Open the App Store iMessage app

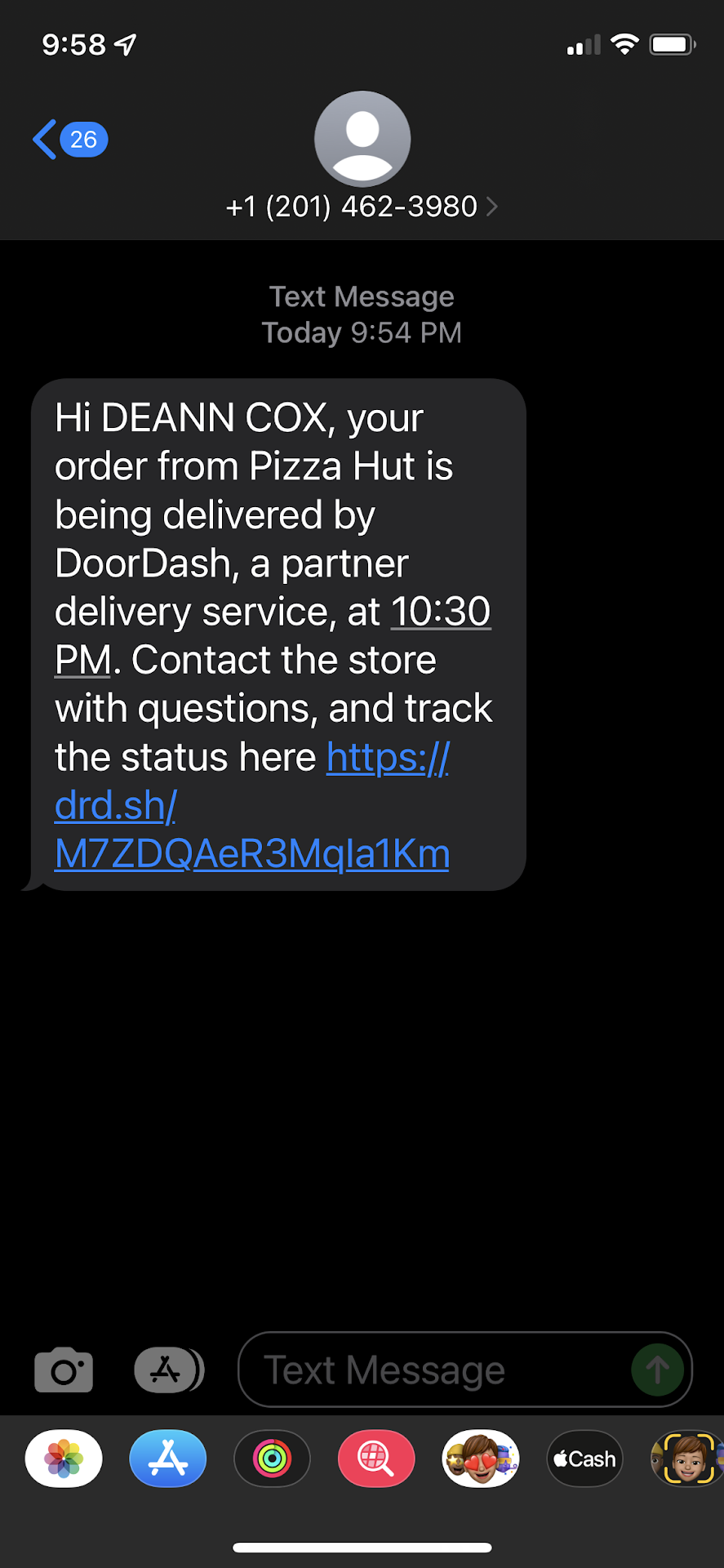(x=168, y=1459)
